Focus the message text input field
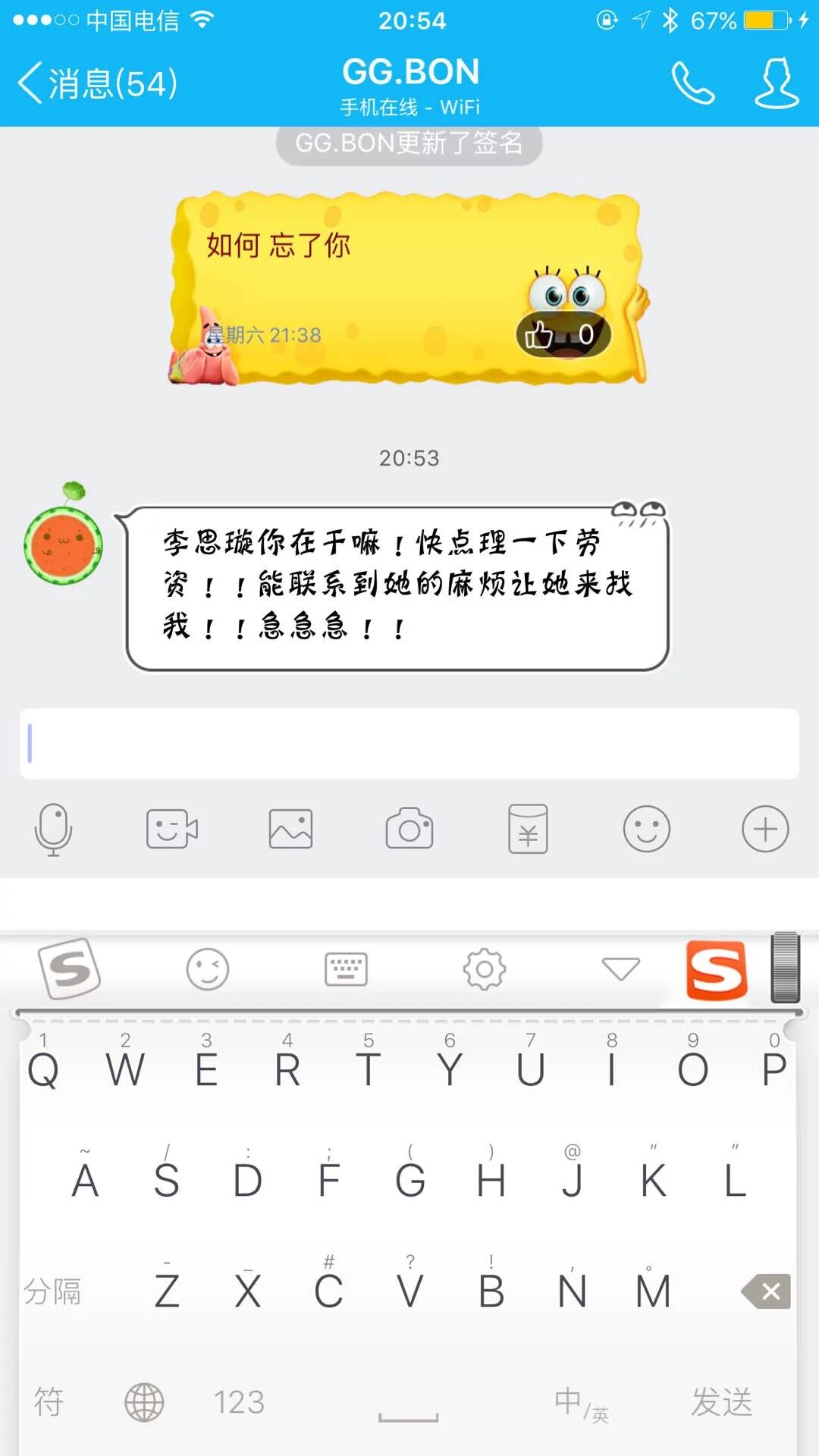This screenshot has width=819, height=1456. pyautogui.click(x=409, y=744)
